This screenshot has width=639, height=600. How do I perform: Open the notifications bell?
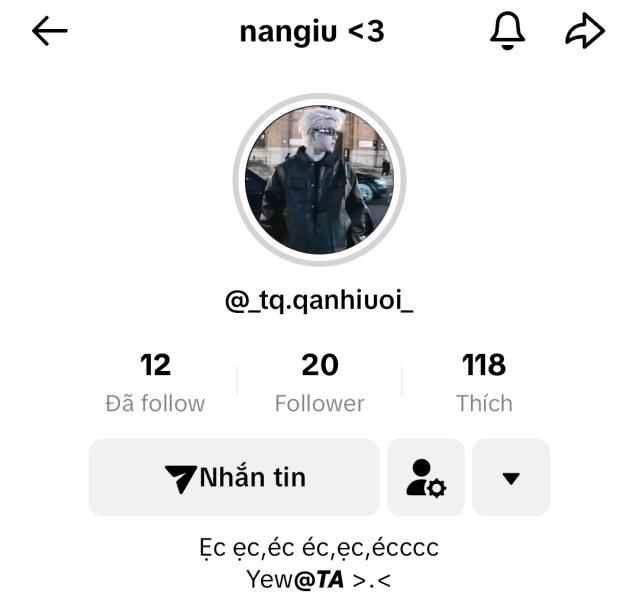coord(507,32)
